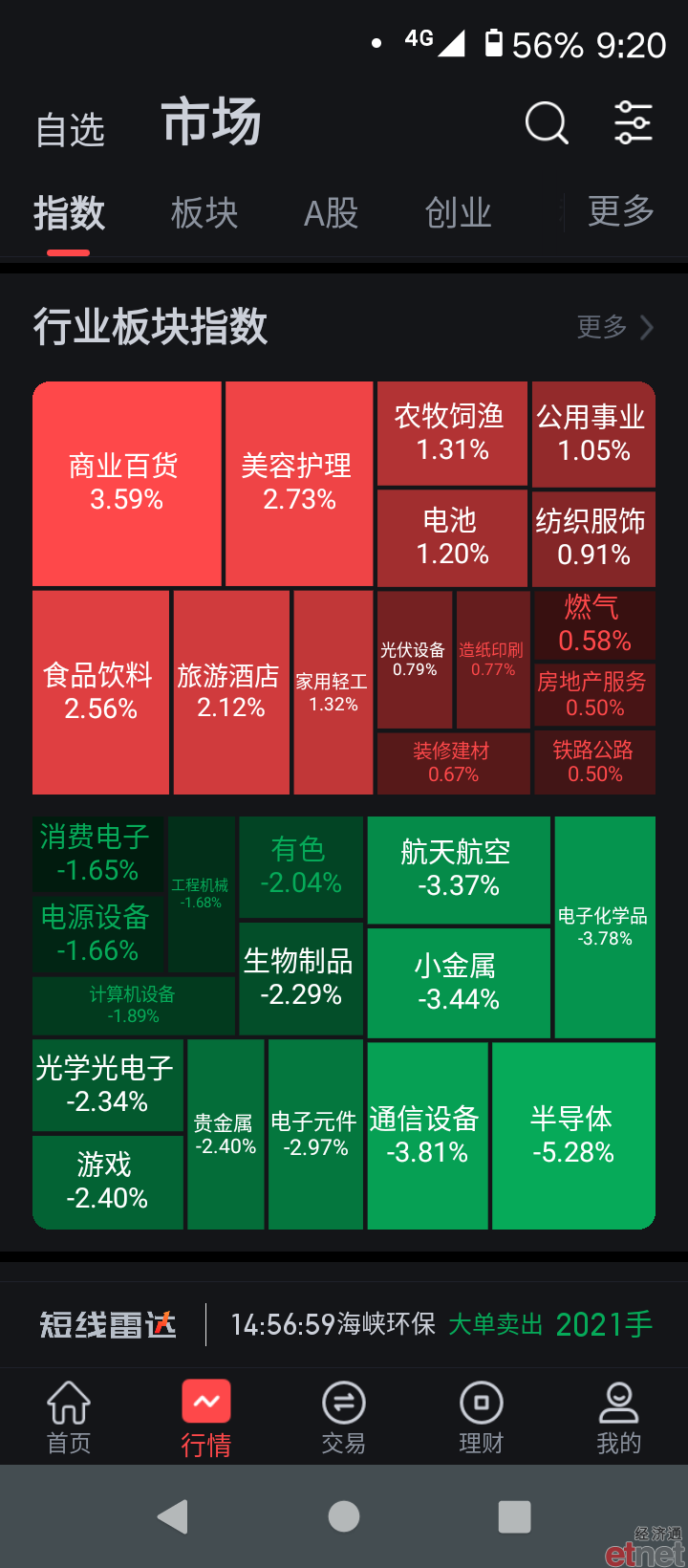This screenshot has height=1568, width=688.
Task: Open the 理财 tab
Action: pos(482,1418)
